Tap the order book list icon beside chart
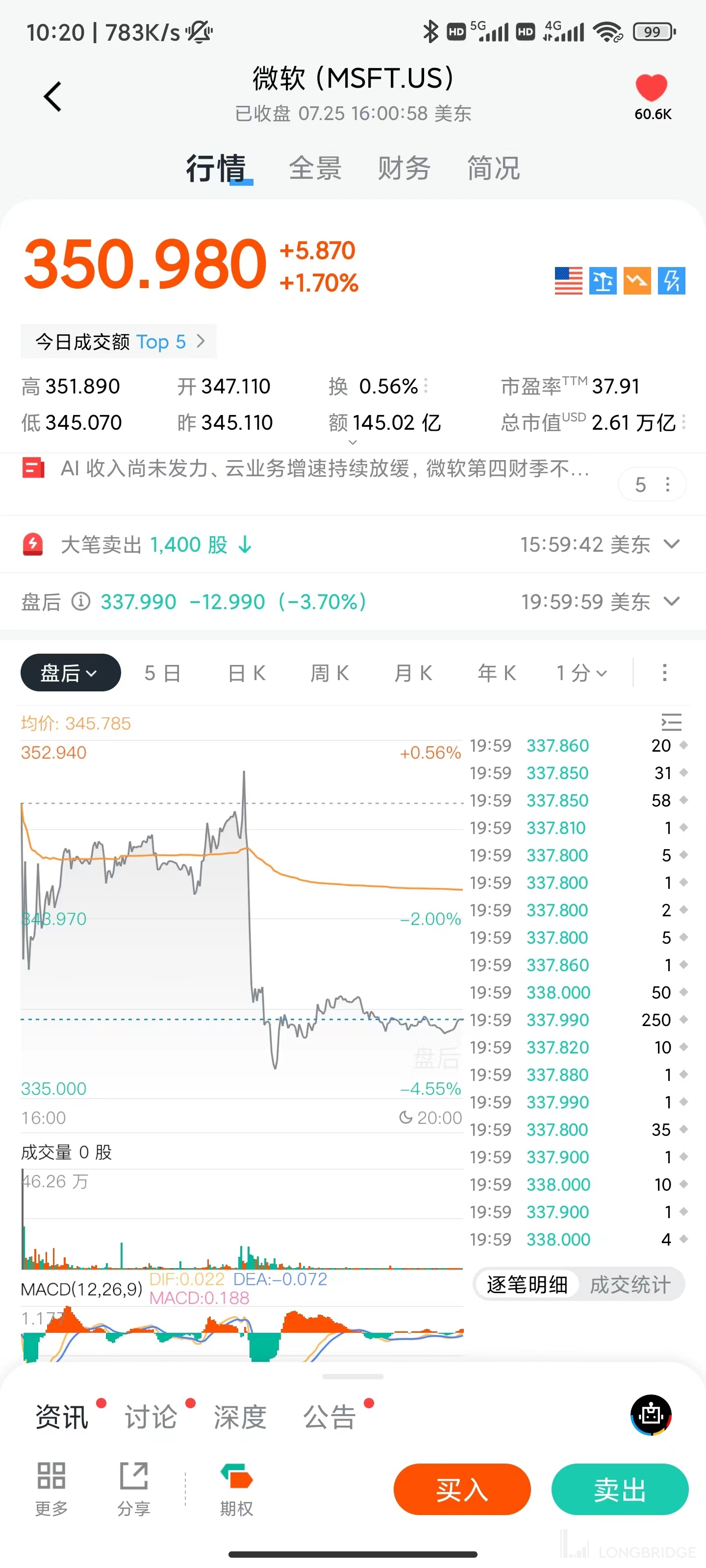 671,723
